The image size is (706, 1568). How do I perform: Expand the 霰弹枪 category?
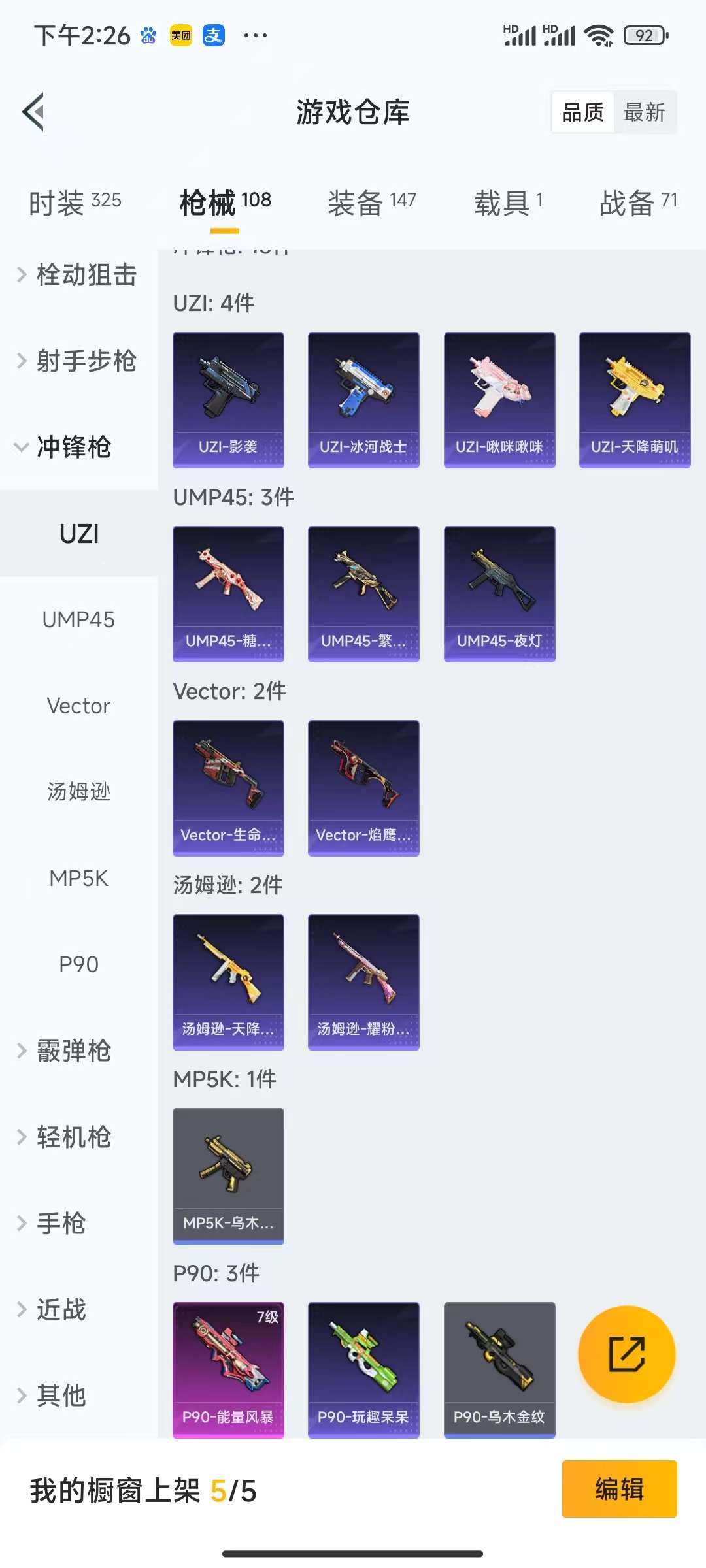(65, 1051)
